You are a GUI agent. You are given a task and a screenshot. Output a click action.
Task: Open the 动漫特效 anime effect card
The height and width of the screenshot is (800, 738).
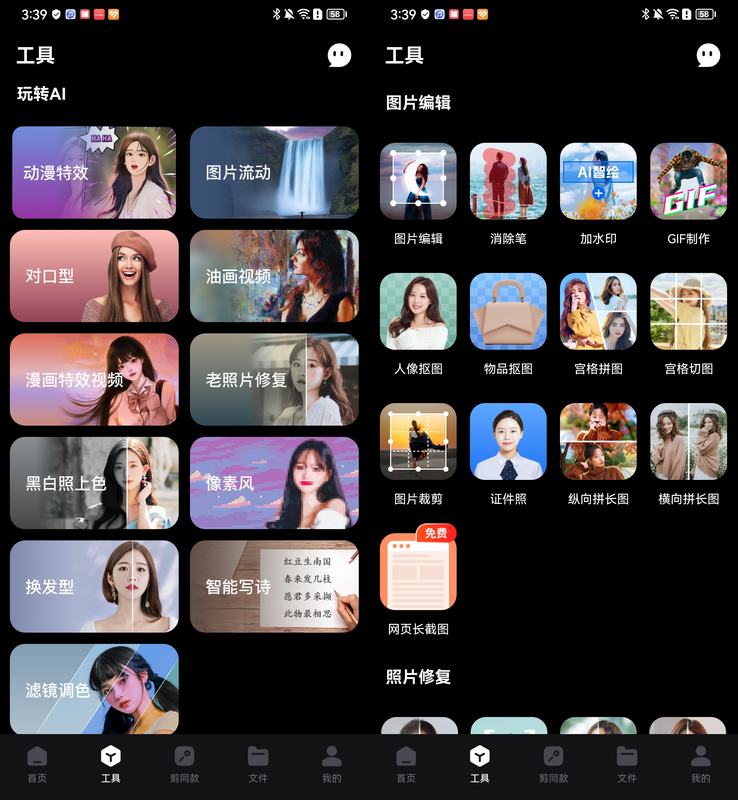(94, 172)
